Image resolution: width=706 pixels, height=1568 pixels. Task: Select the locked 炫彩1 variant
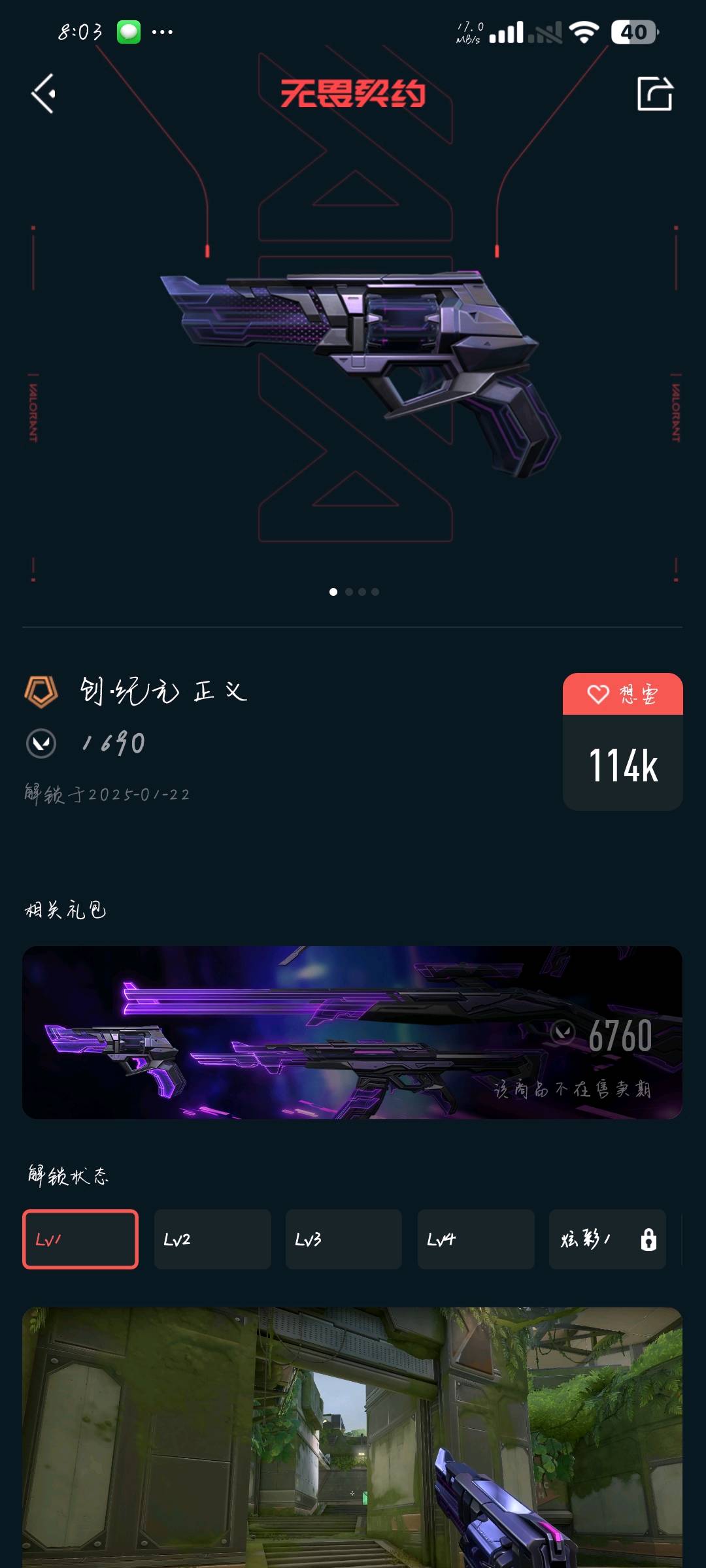[x=607, y=1239]
